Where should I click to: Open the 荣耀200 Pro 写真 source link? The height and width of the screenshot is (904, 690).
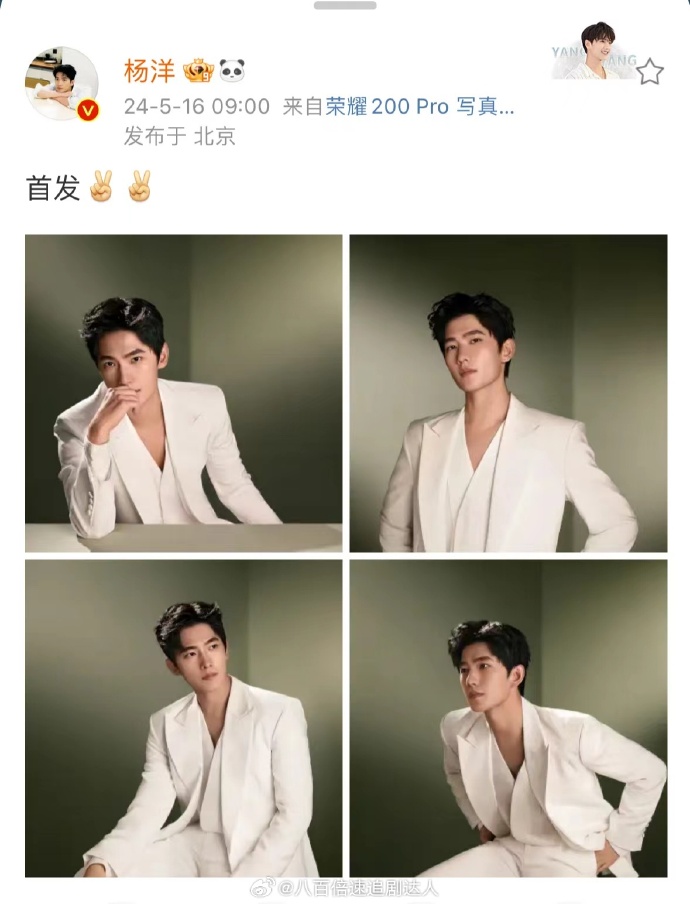pyautogui.click(x=420, y=107)
